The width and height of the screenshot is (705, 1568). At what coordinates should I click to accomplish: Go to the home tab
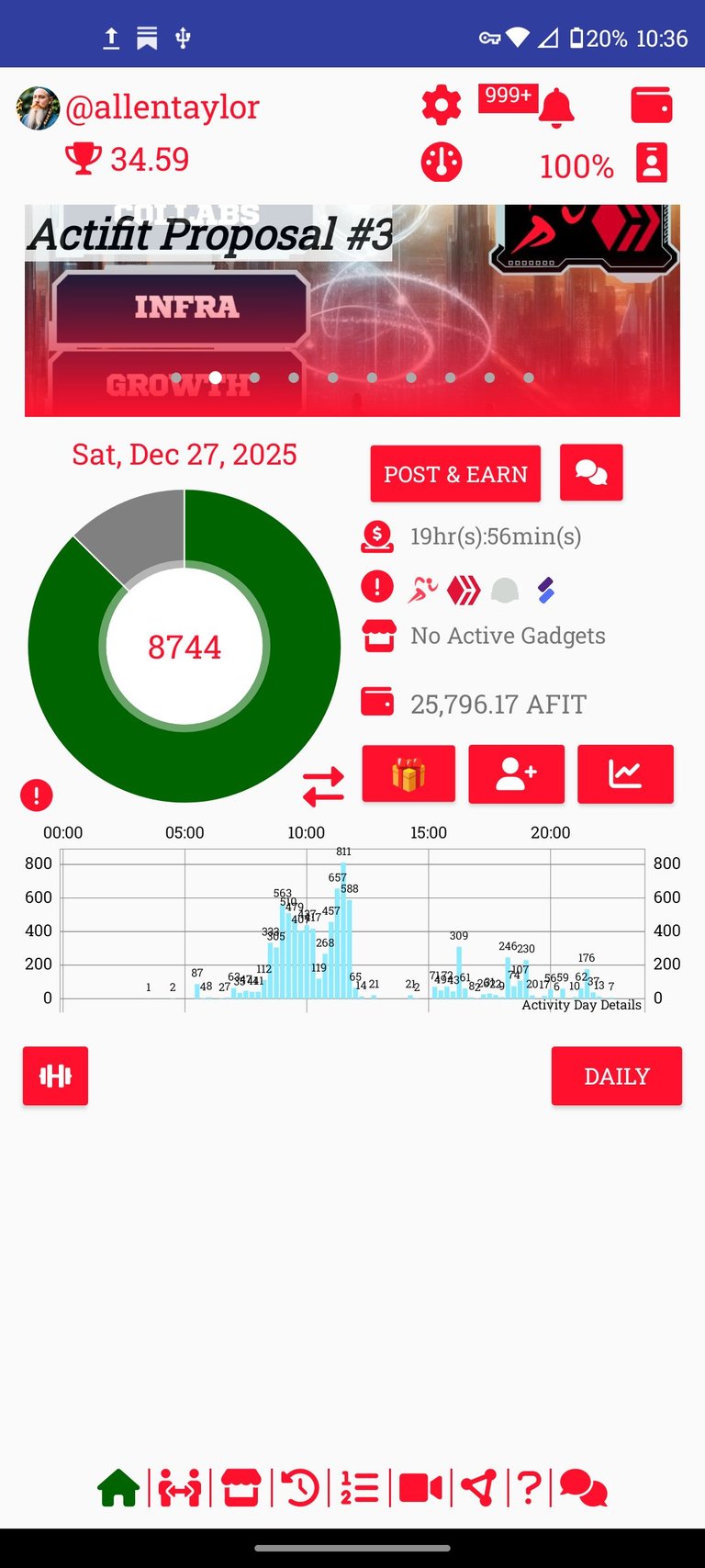(x=118, y=1488)
